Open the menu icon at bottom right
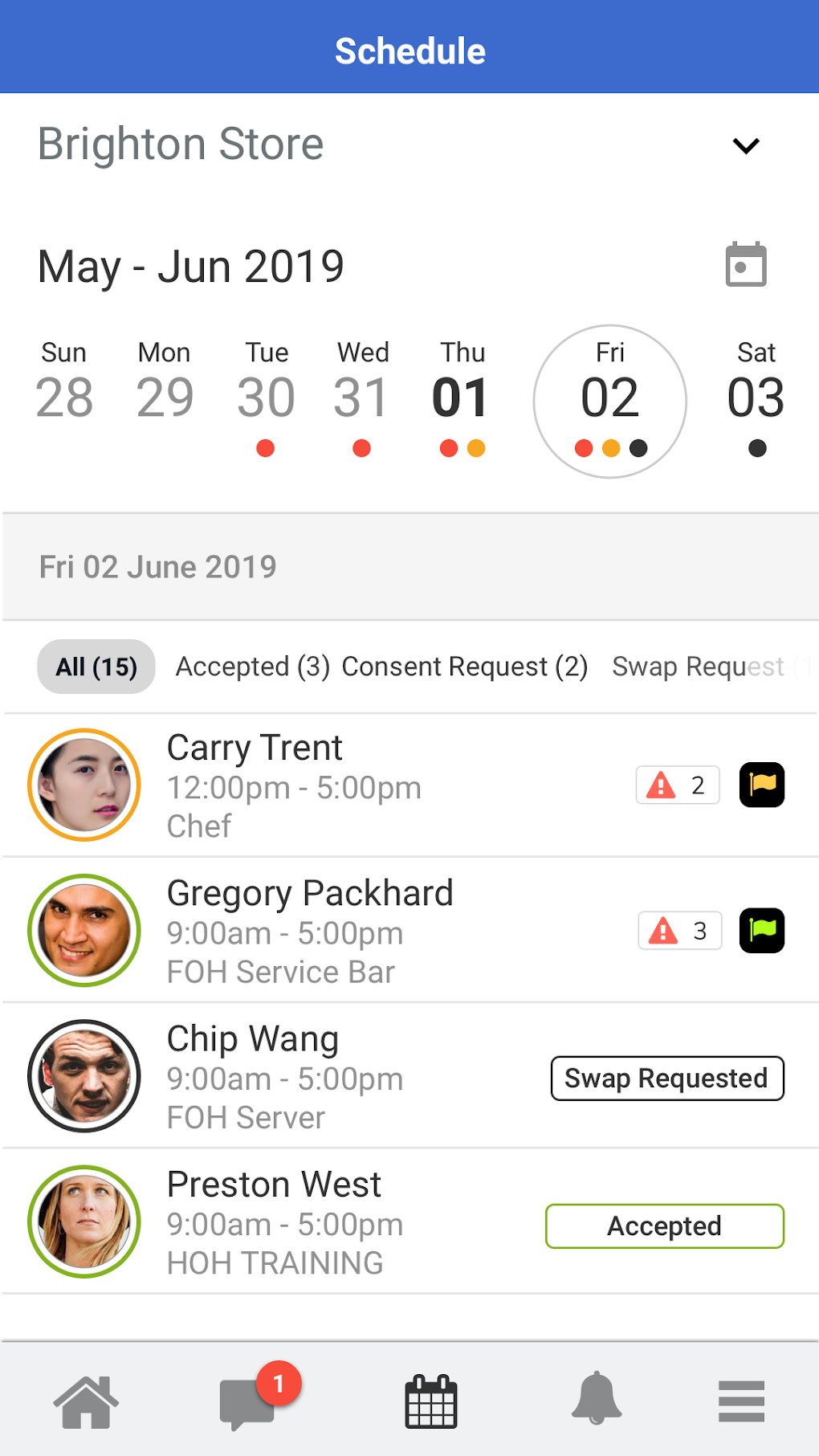This screenshot has width=819, height=1456. pyautogui.click(x=740, y=1401)
